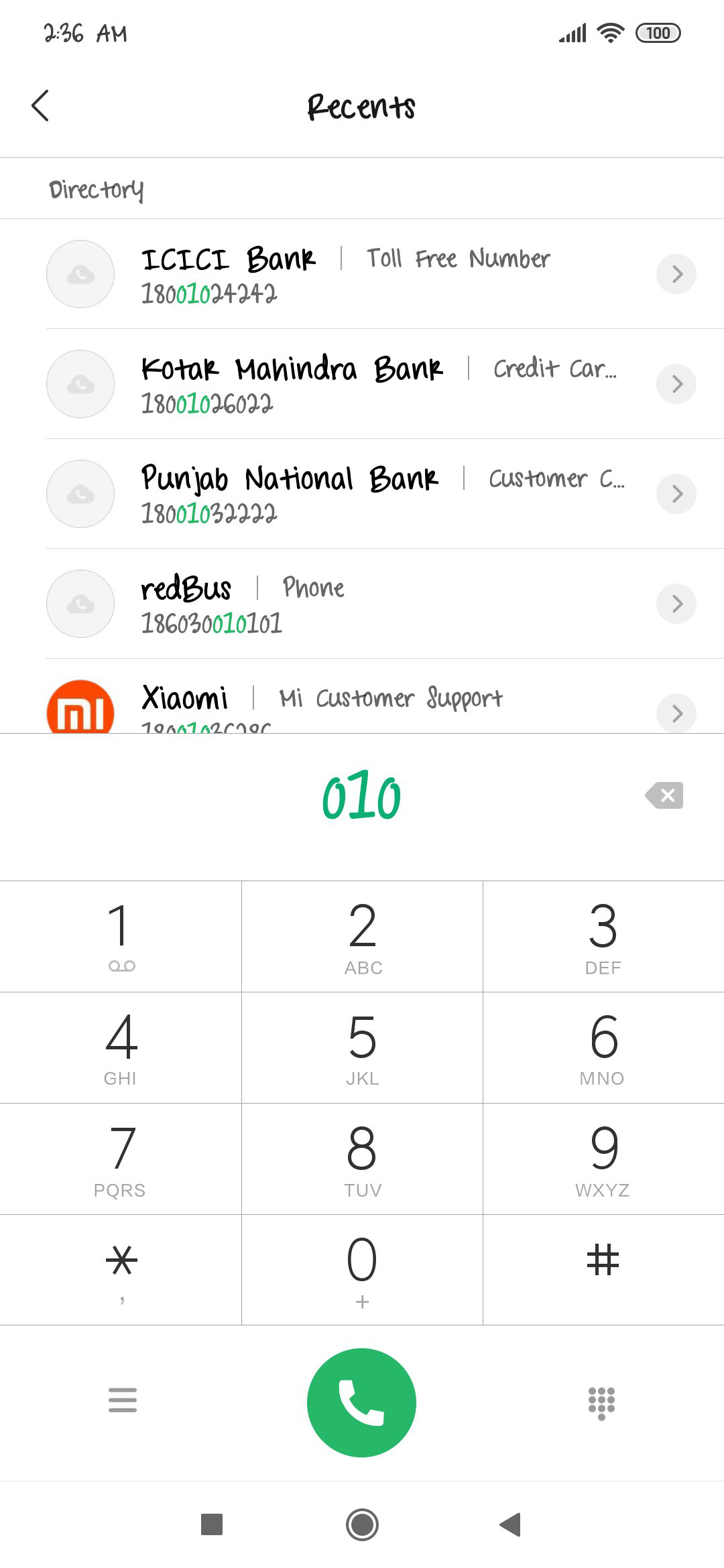724x1568 pixels.
Task: Go to the home screen
Action: coord(362,1525)
